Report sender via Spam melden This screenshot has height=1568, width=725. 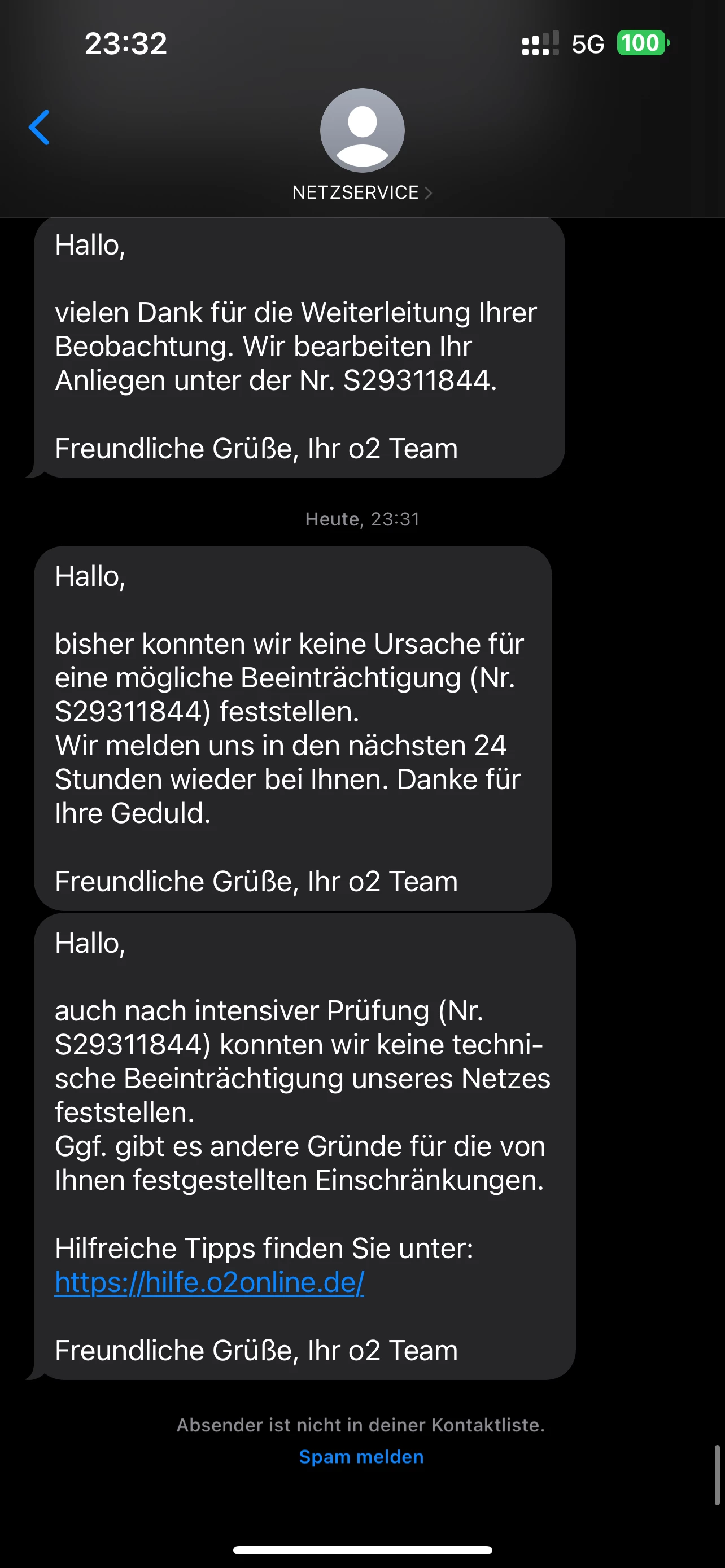[361, 1457]
